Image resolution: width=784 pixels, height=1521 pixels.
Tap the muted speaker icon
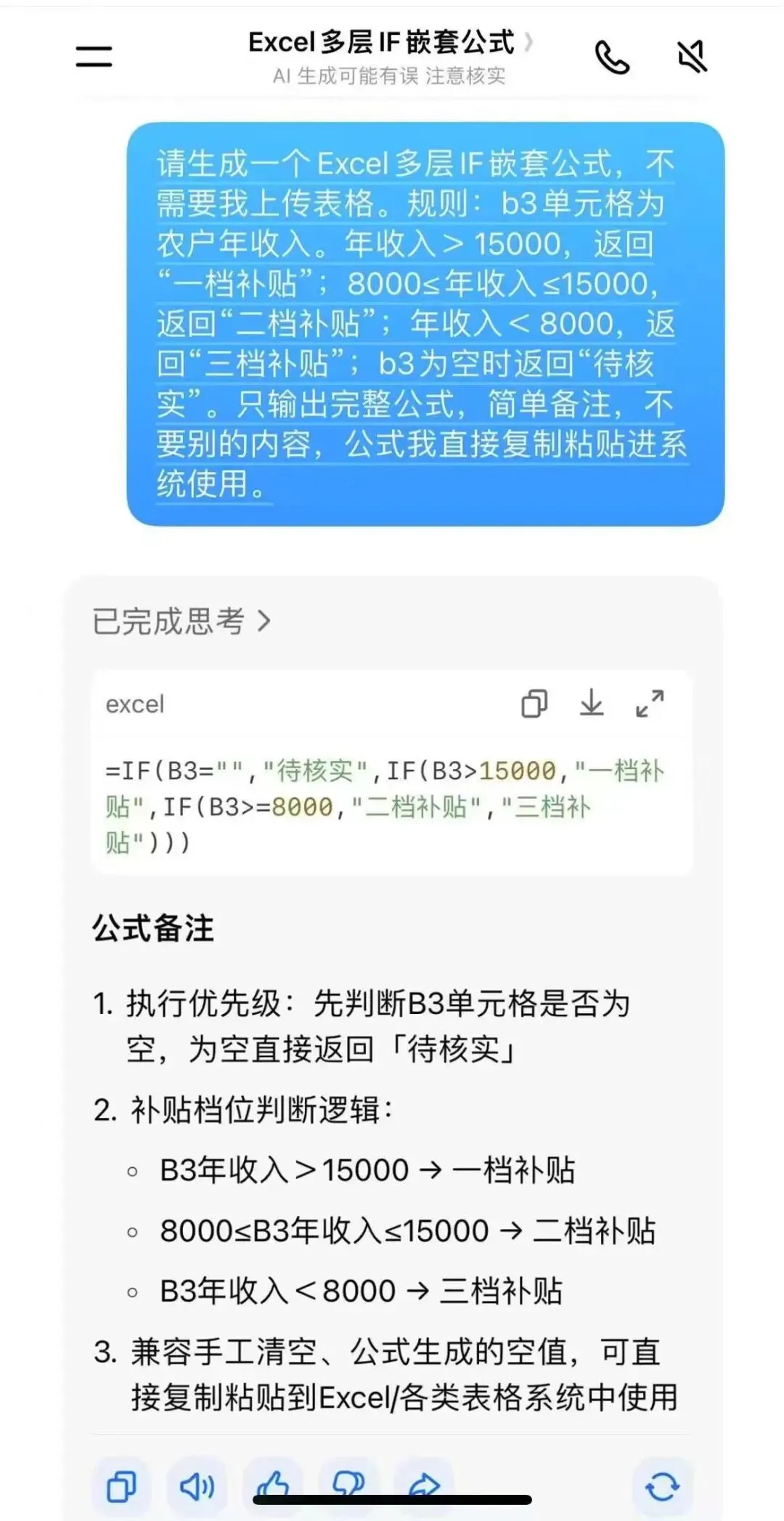pyautogui.click(x=692, y=57)
